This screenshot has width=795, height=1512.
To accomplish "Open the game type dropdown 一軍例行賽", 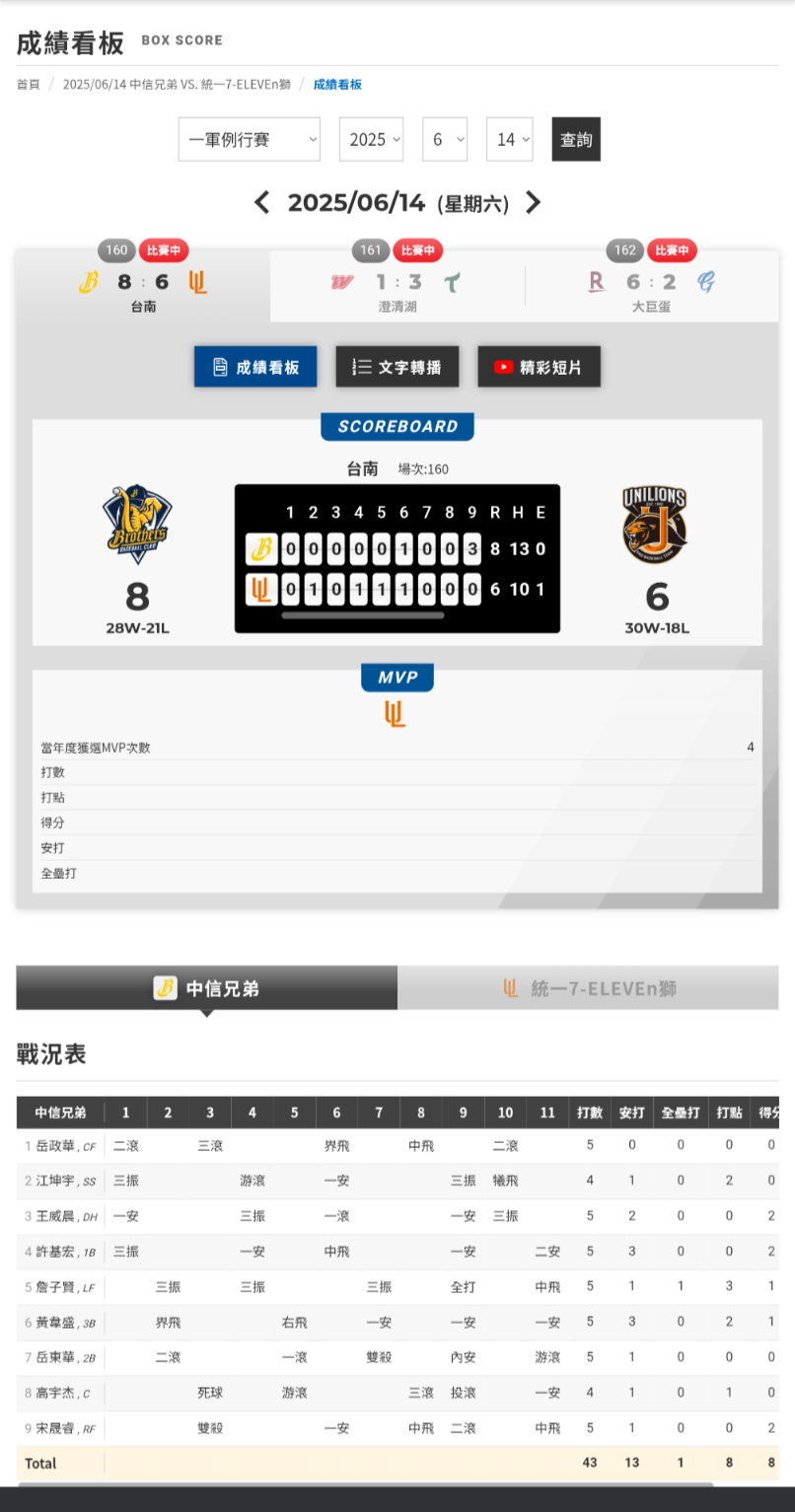I will 249,139.
